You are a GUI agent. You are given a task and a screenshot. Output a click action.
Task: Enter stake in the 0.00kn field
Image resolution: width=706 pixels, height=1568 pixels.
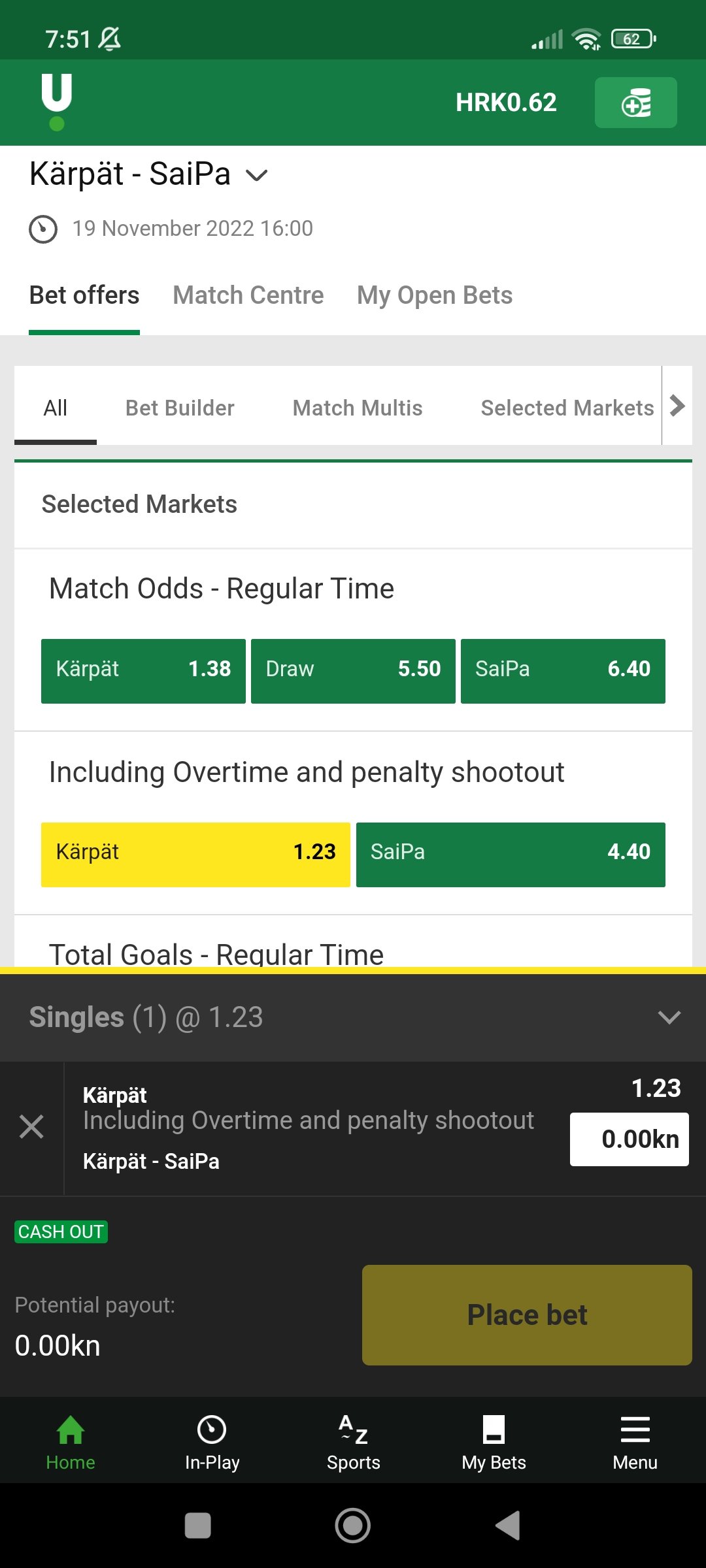pos(630,1139)
